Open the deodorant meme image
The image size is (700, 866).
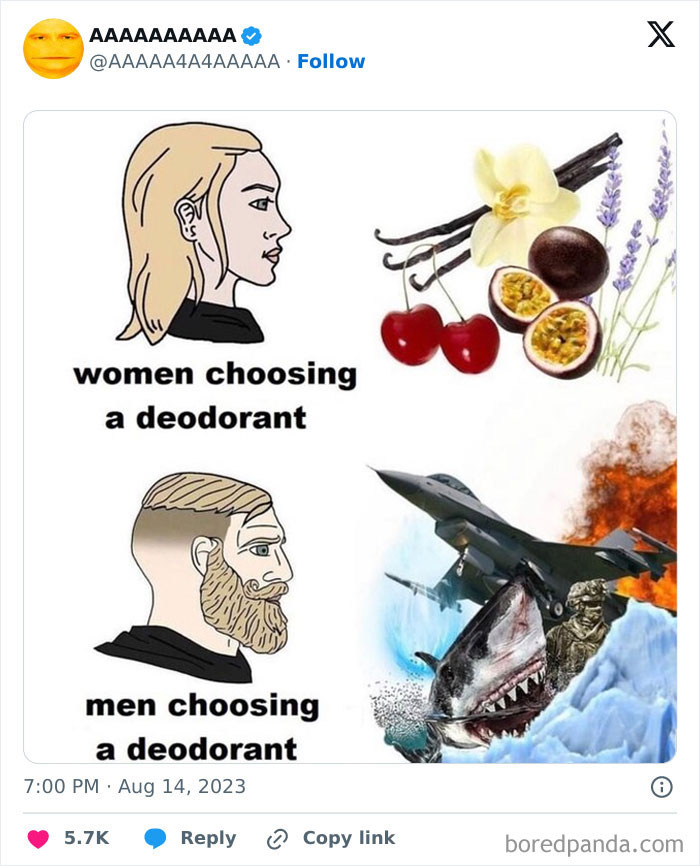click(x=350, y=437)
